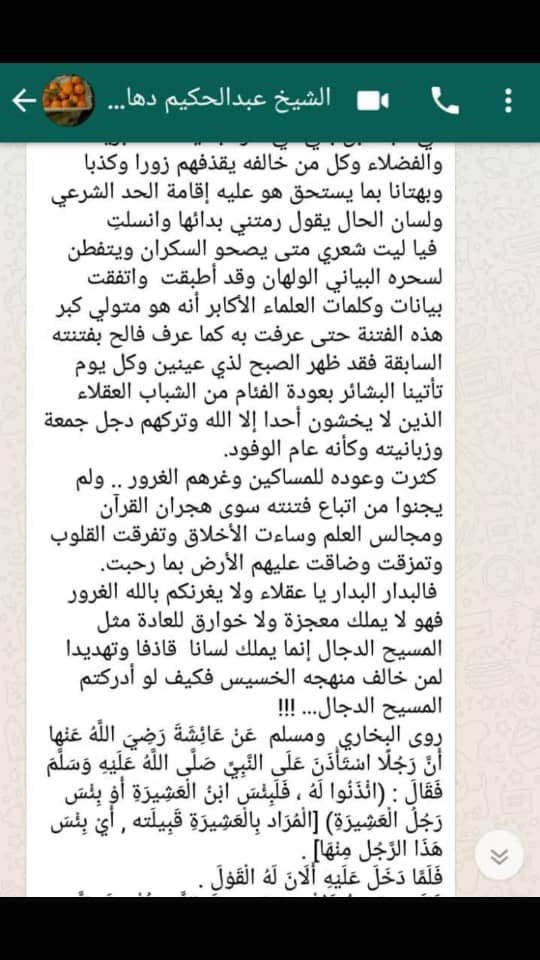The image size is (540, 960).
Task: Open contact info for الشيخ عبدالحكيم
Action: [220, 100]
